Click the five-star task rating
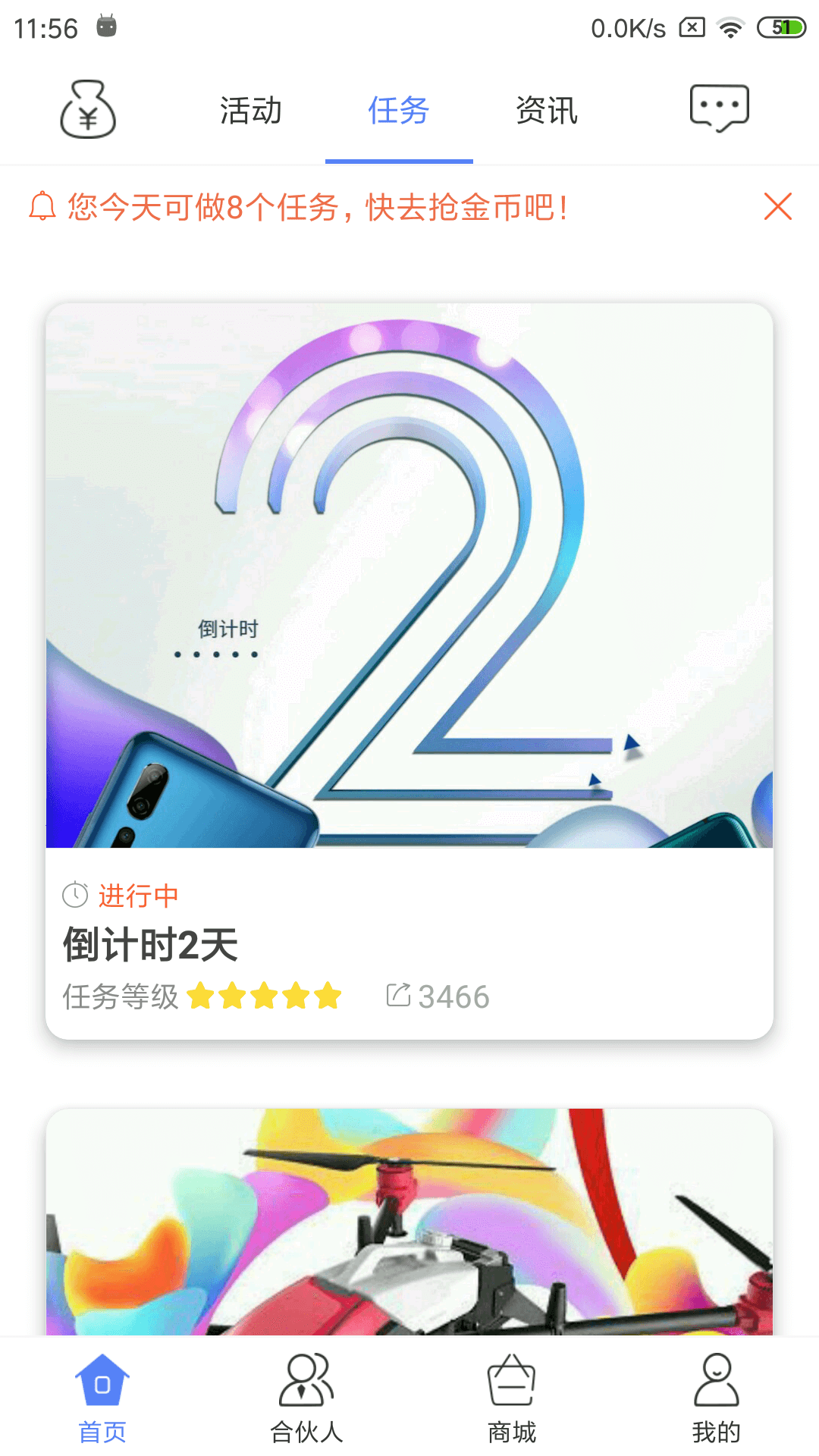Image resolution: width=819 pixels, height=1456 pixels. pos(265,996)
